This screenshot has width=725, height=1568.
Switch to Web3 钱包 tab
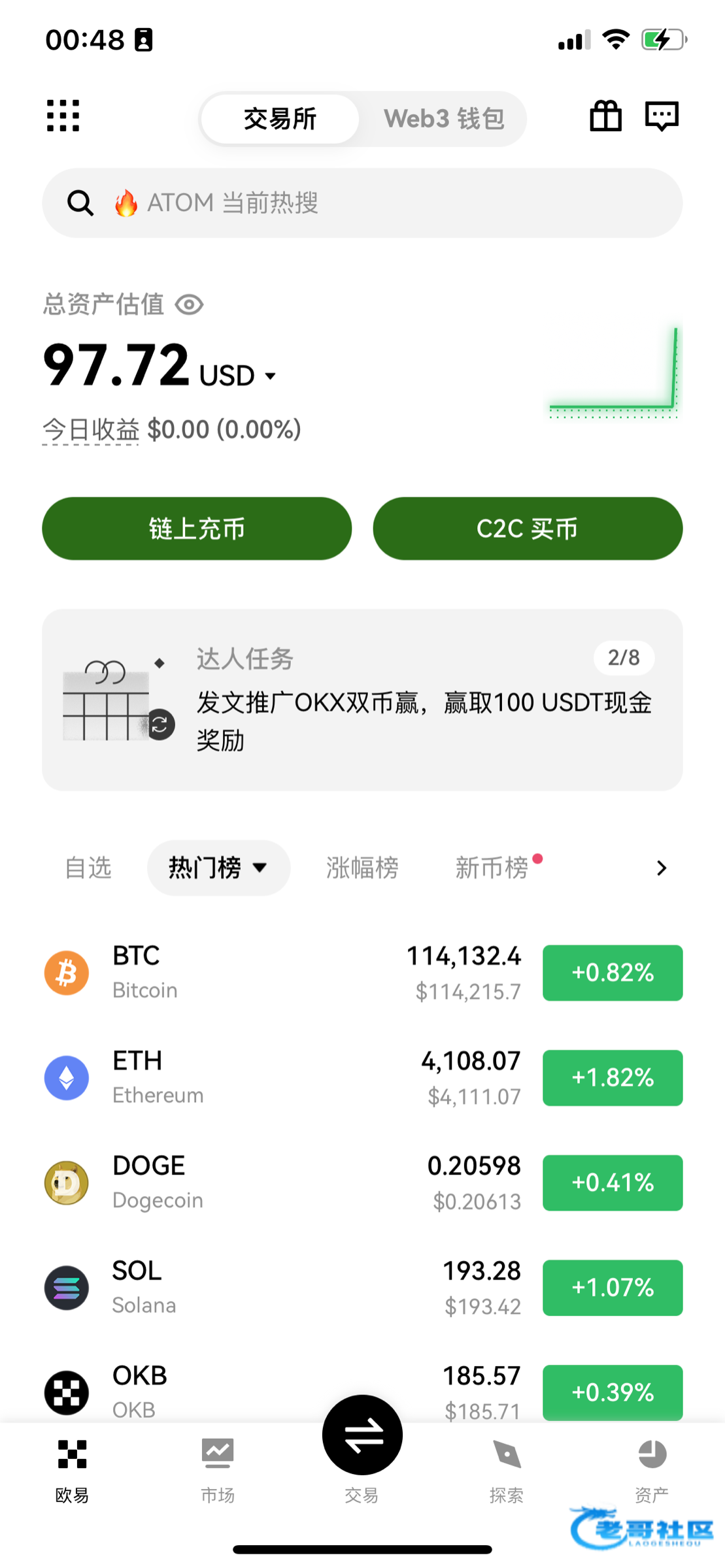click(444, 119)
